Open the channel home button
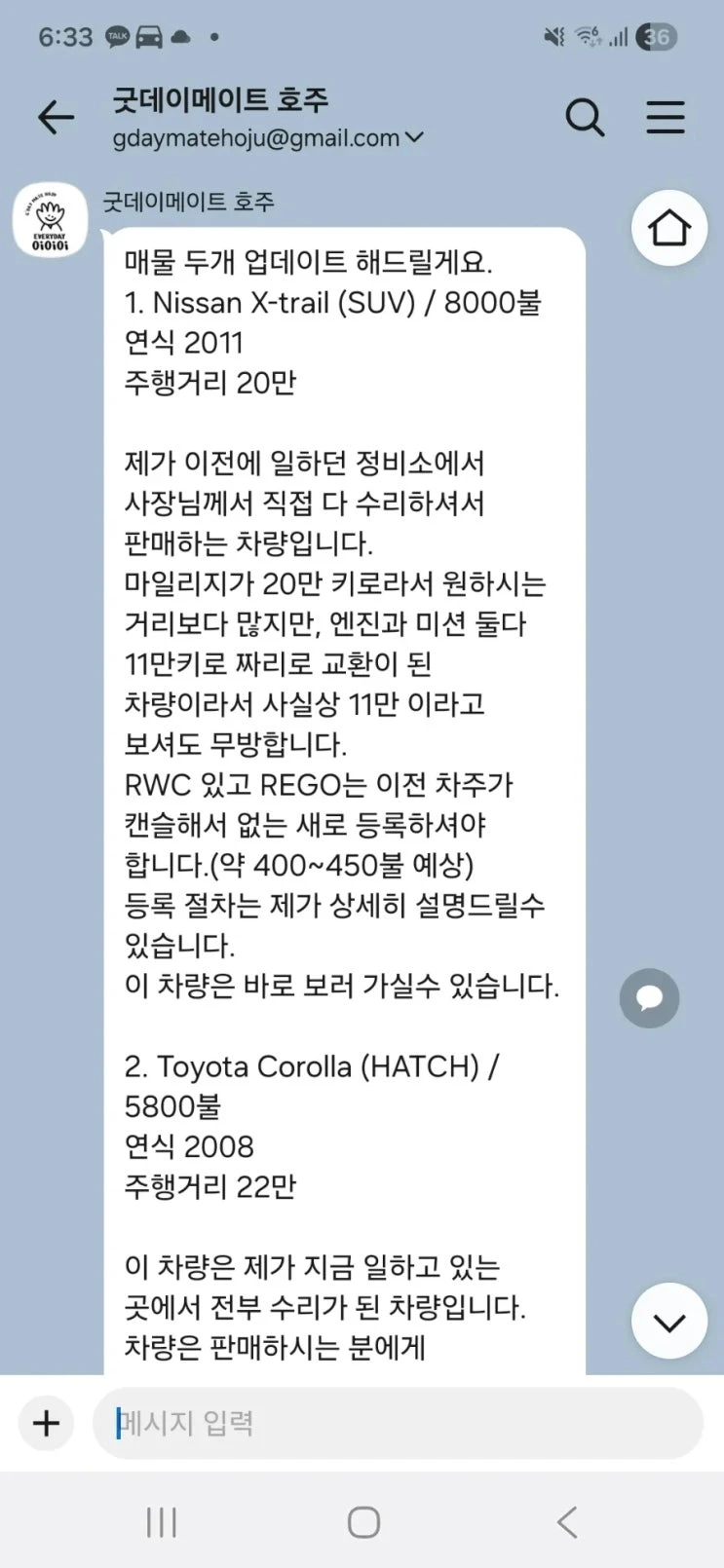The height and width of the screenshot is (1568, 724). pos(668,229)
